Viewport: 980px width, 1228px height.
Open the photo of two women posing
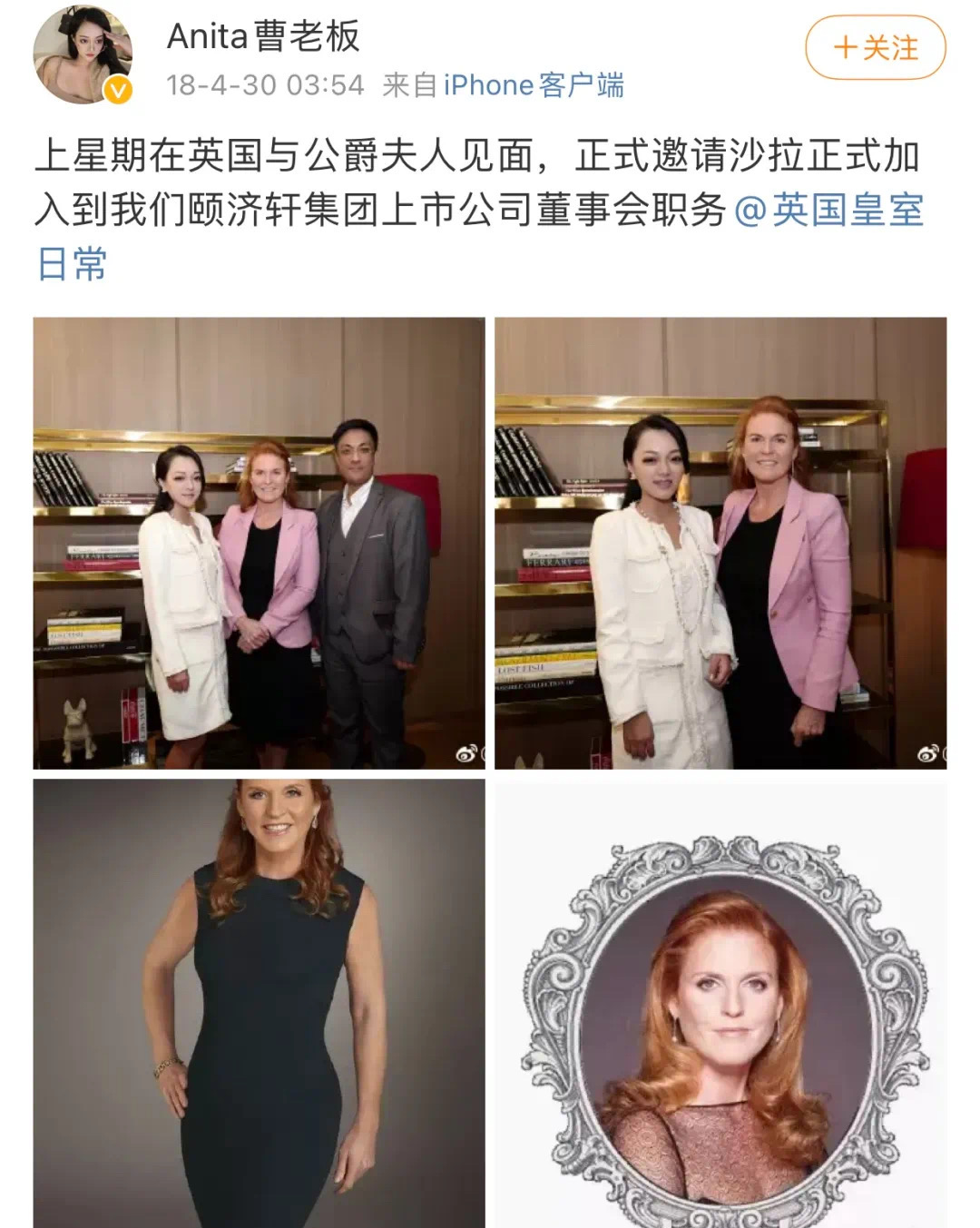(720, 543)
